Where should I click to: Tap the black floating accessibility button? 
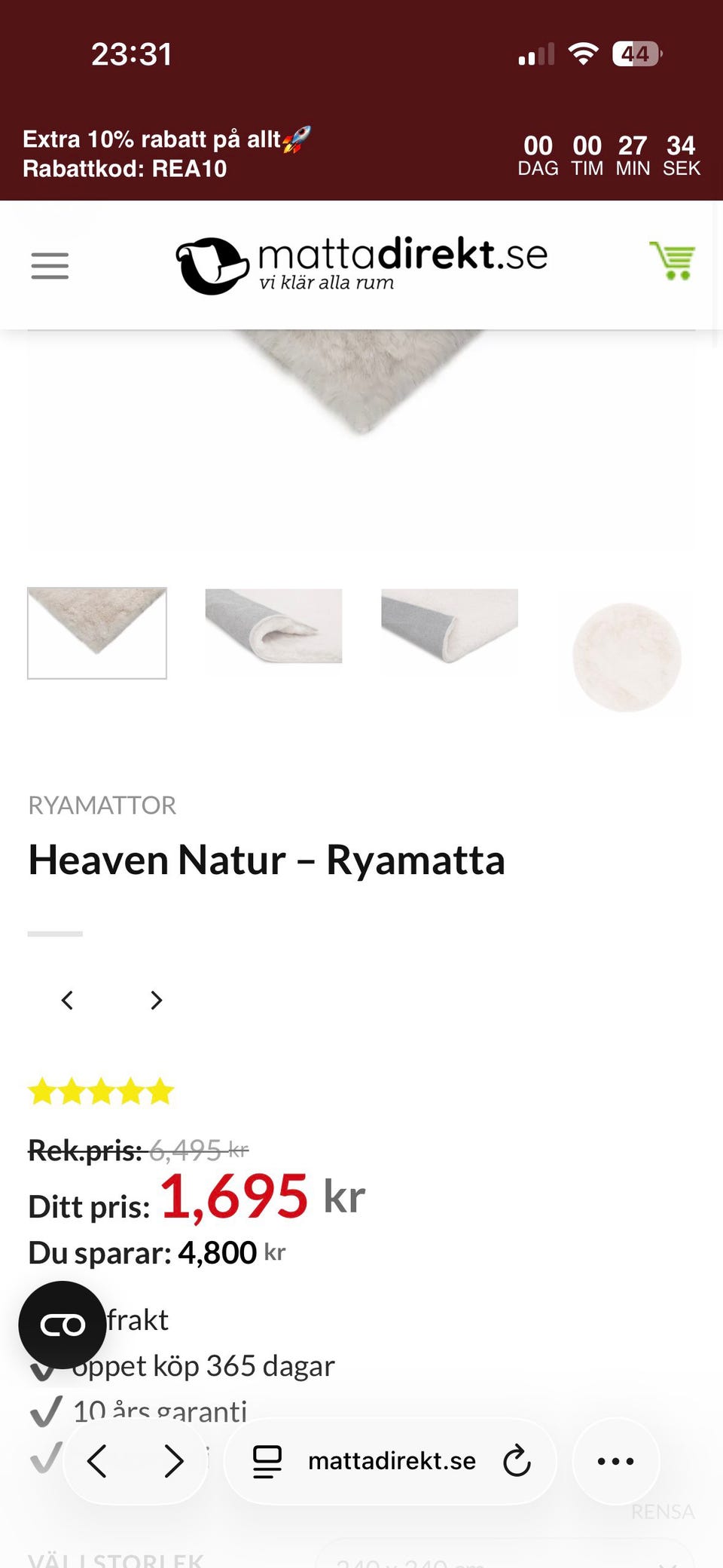(x=63, y=1325)
